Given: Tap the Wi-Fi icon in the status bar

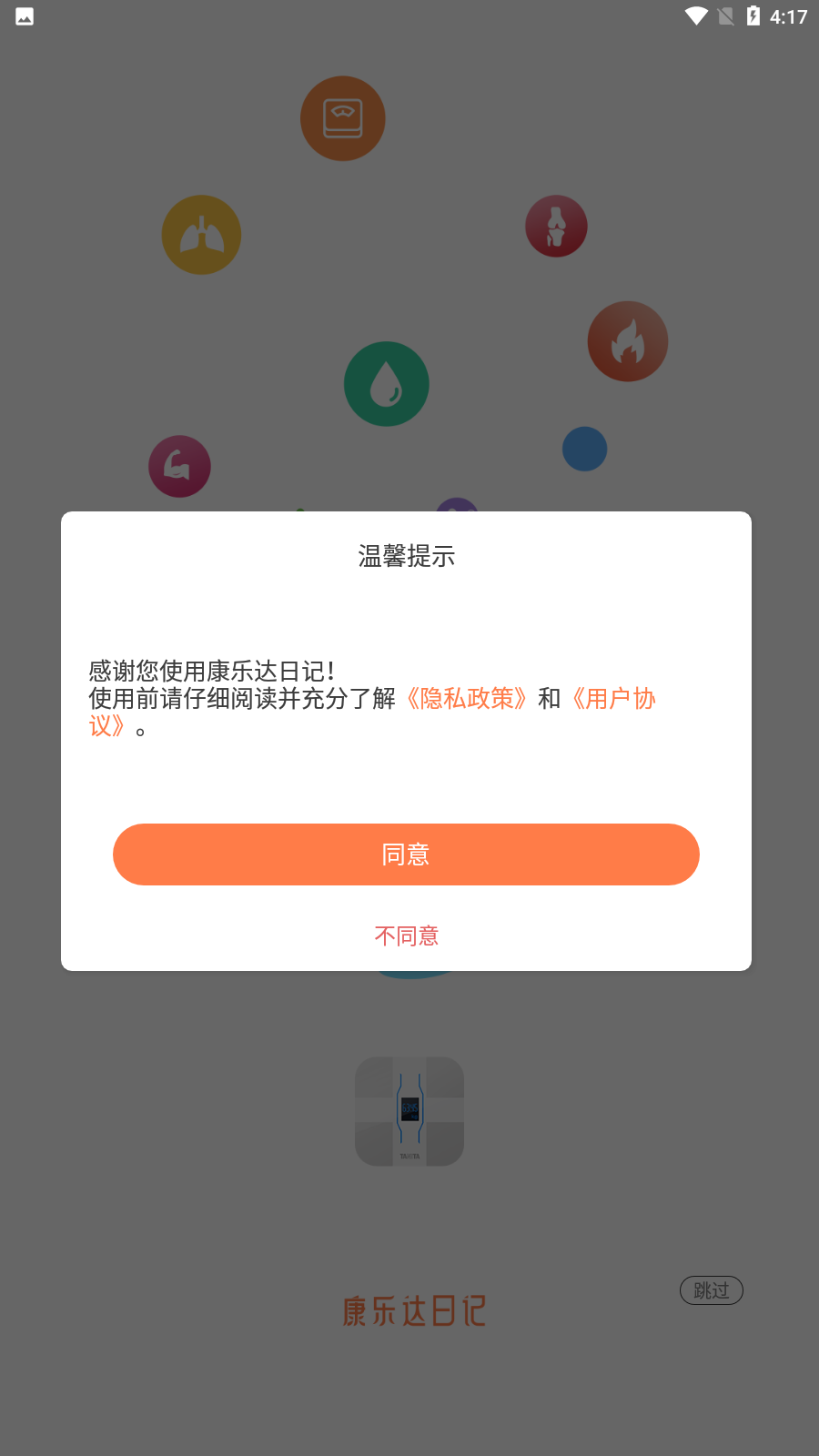Looking at the screenshot, I should pos(696,15).
